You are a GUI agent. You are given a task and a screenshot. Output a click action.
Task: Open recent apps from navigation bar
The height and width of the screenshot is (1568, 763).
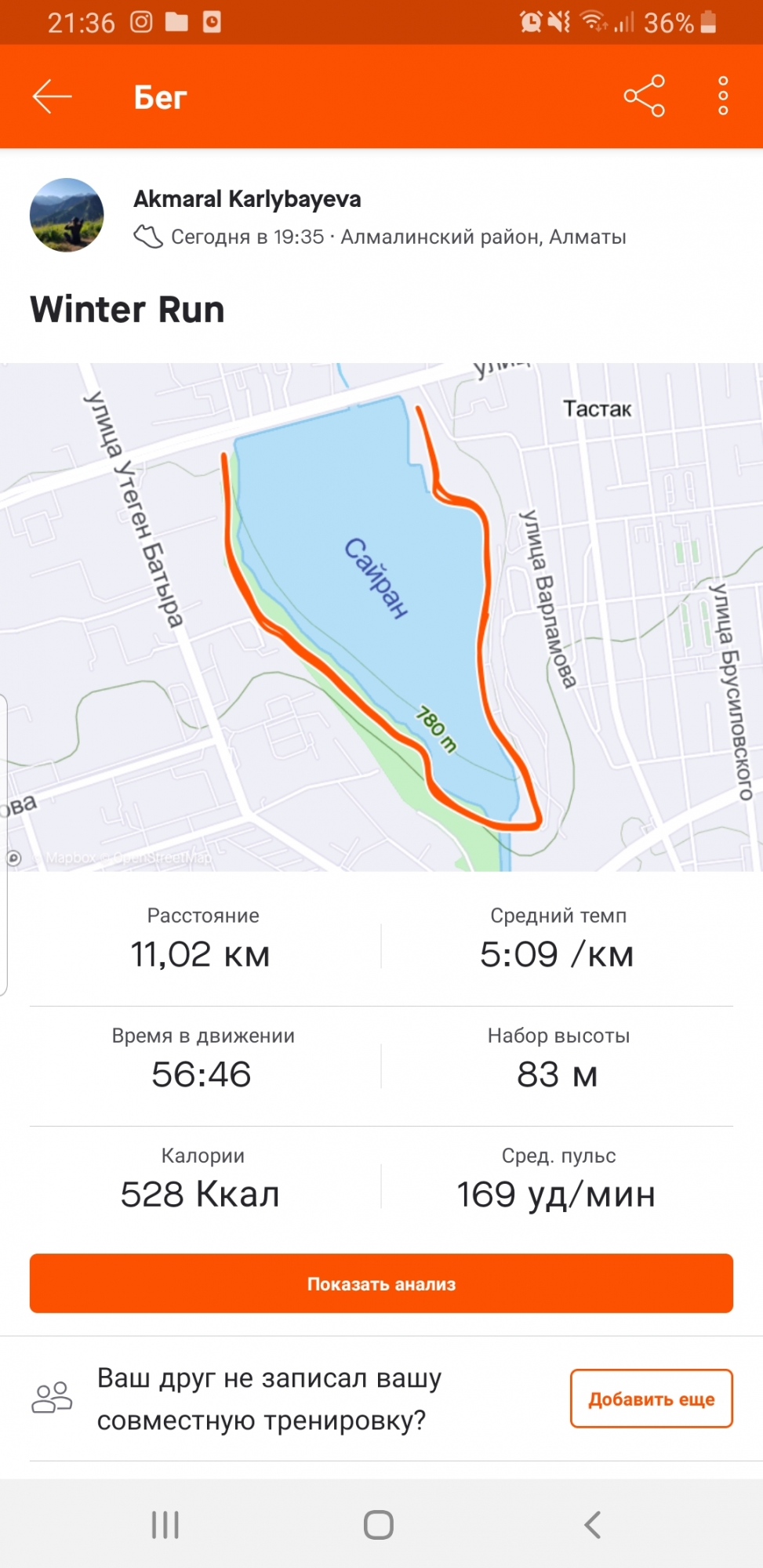[165, 1525]
